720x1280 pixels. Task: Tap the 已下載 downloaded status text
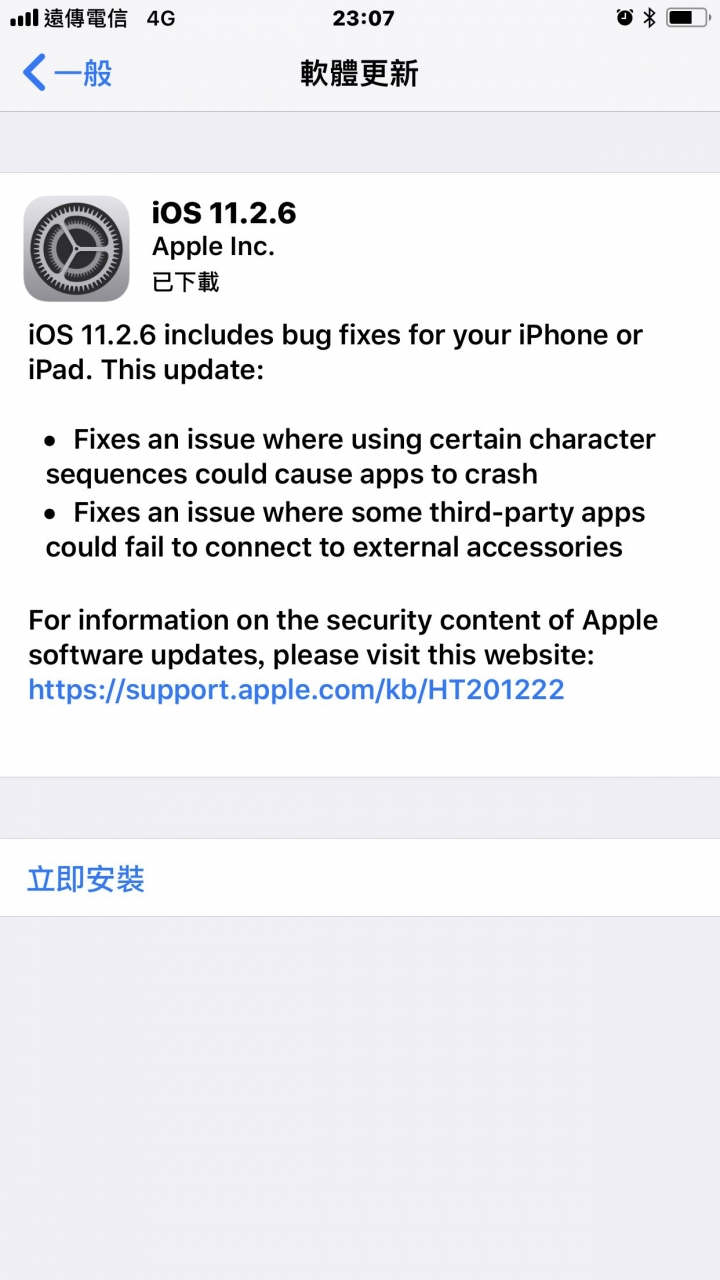pyautogui.click(x=184, y=281)
